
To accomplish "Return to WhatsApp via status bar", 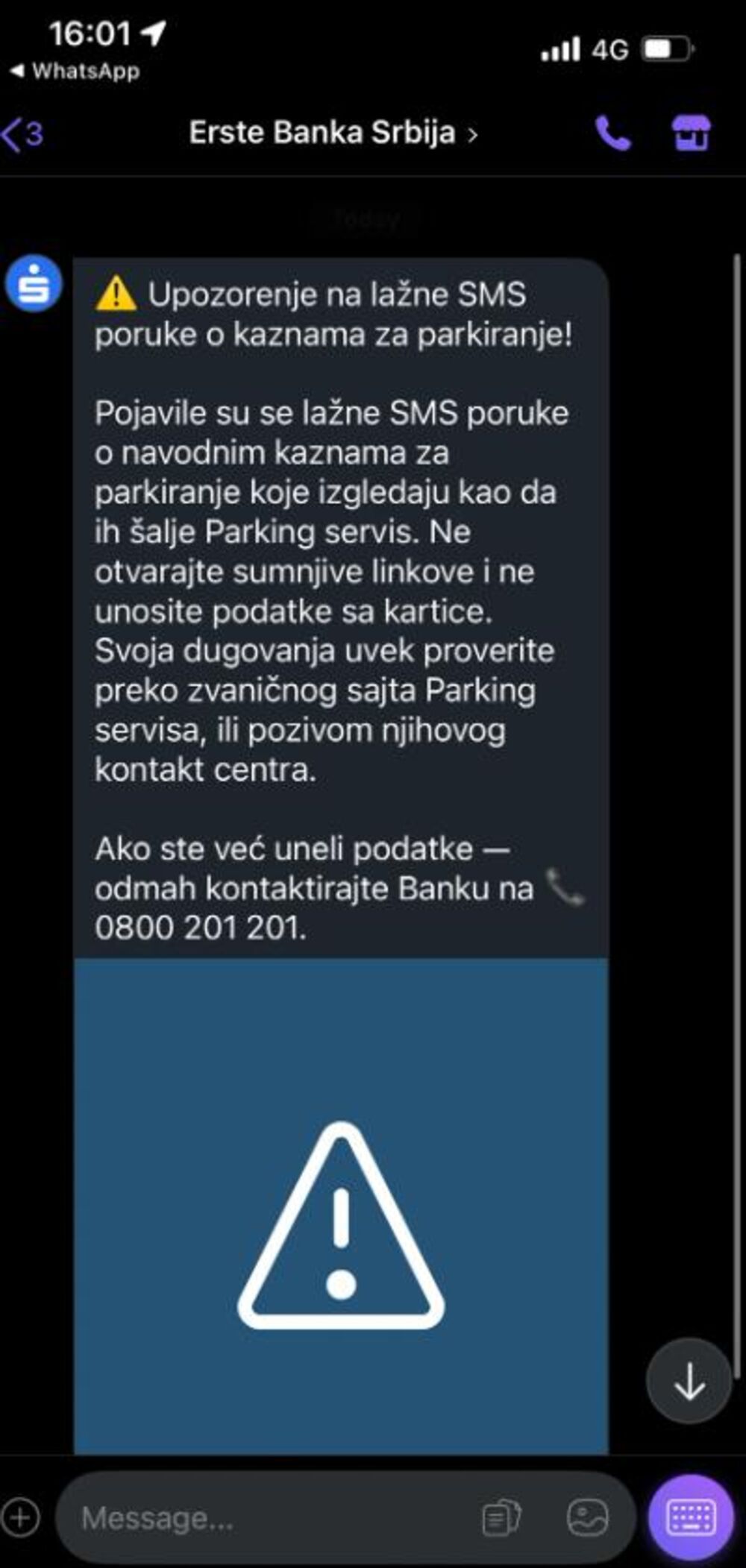I will coord(75,72).
